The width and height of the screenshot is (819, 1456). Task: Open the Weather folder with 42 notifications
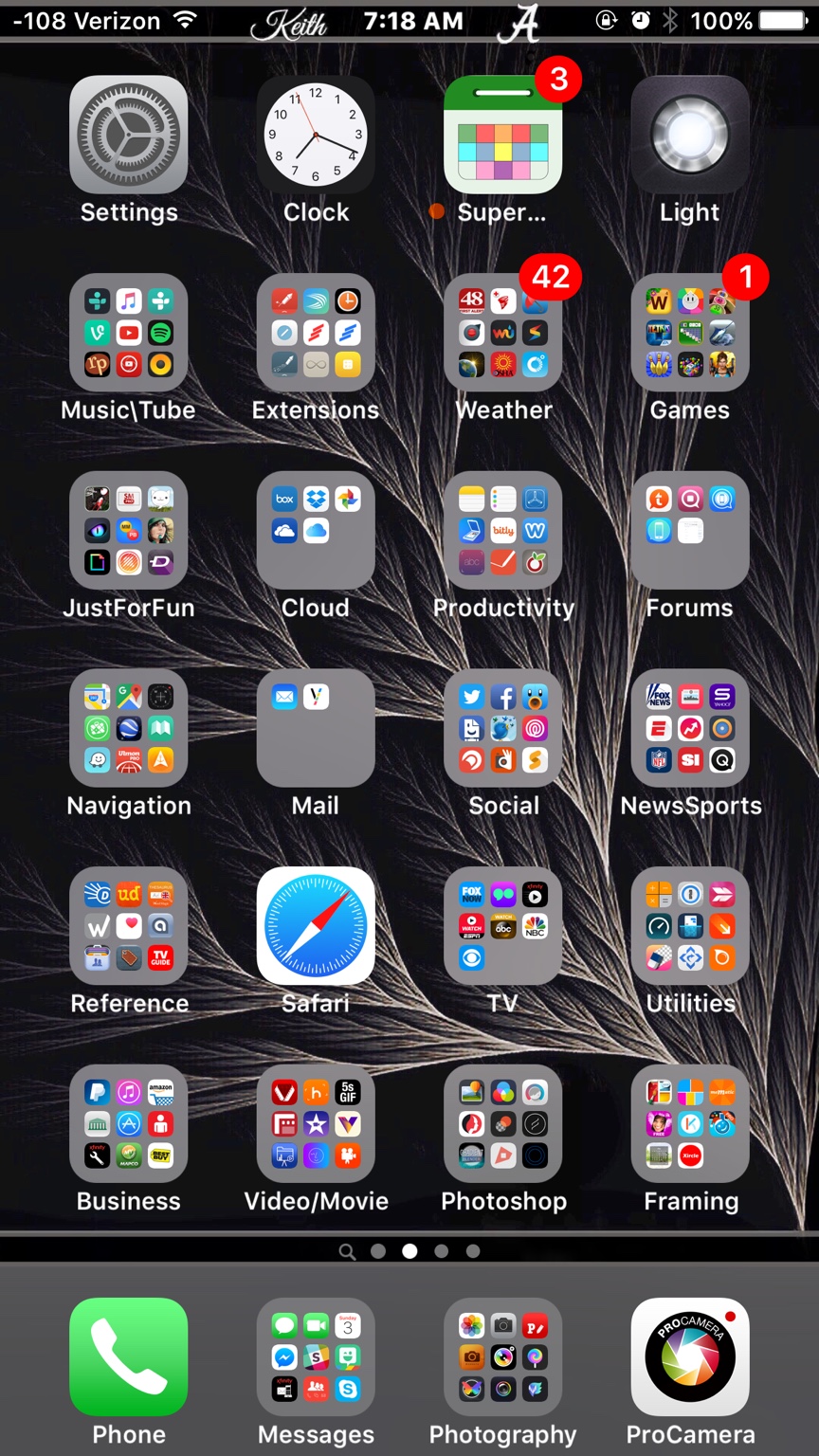(x=502, y=333)
